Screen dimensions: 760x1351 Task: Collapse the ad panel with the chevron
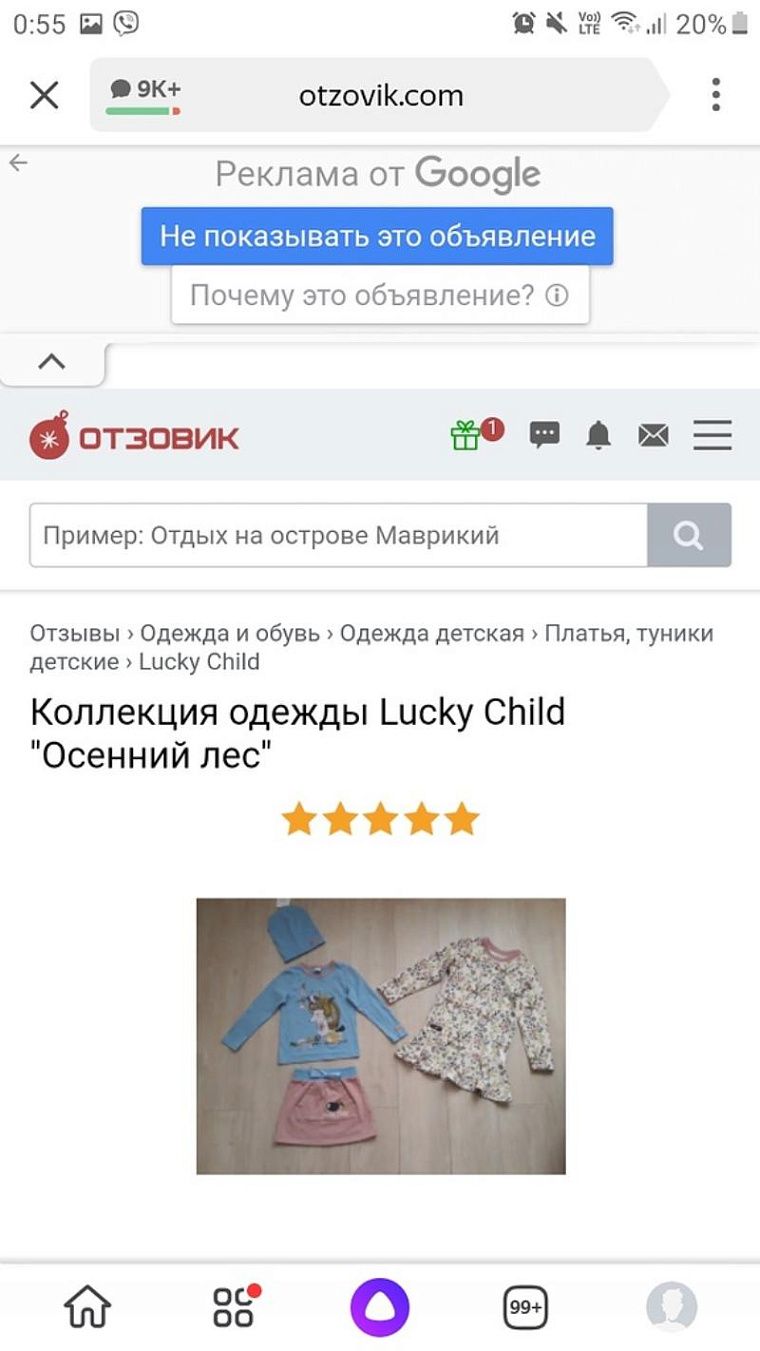[52, 362]
